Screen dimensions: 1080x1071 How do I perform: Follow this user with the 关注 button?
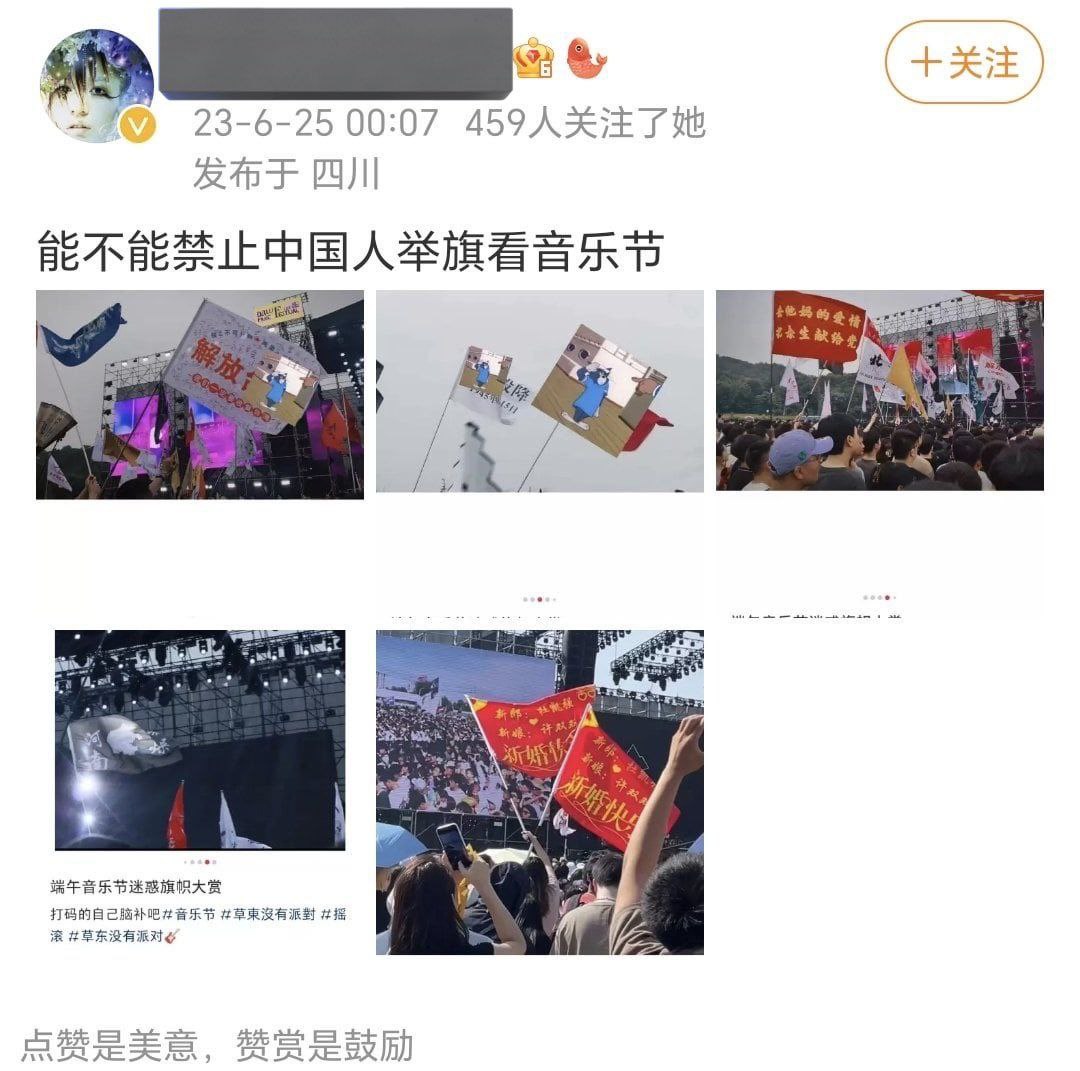[964, 62]
